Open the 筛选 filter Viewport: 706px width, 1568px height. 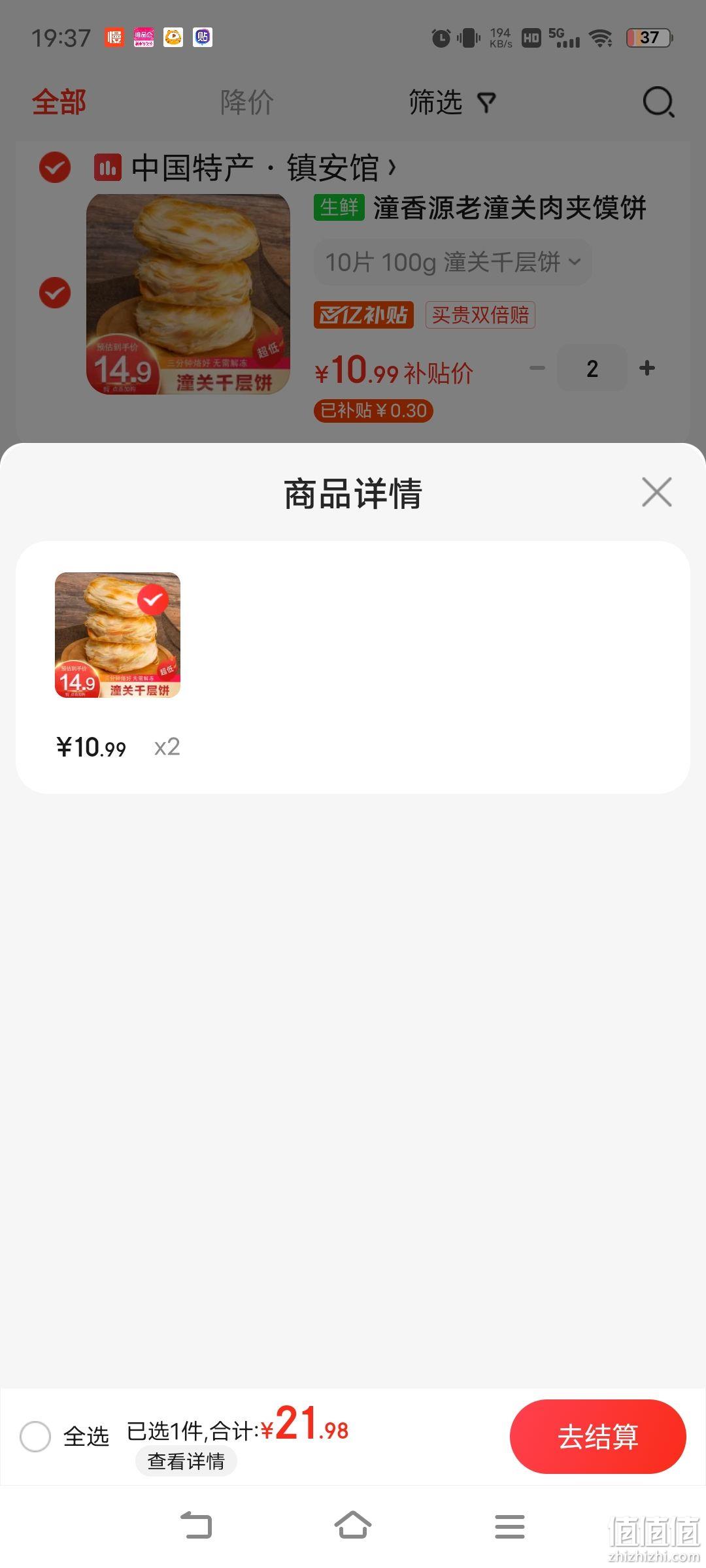tap(452, 102)
